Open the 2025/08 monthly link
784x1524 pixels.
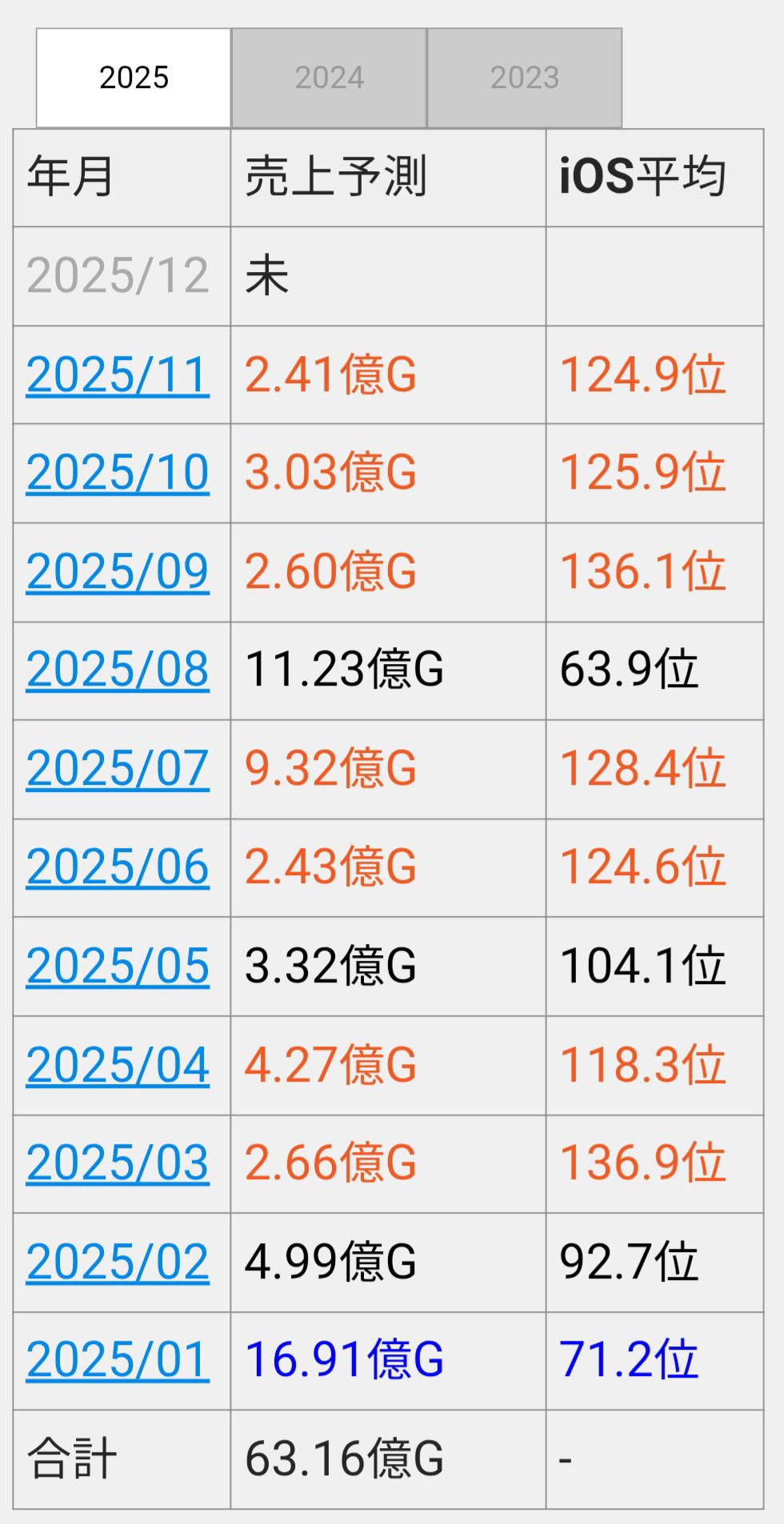[118, 670]
